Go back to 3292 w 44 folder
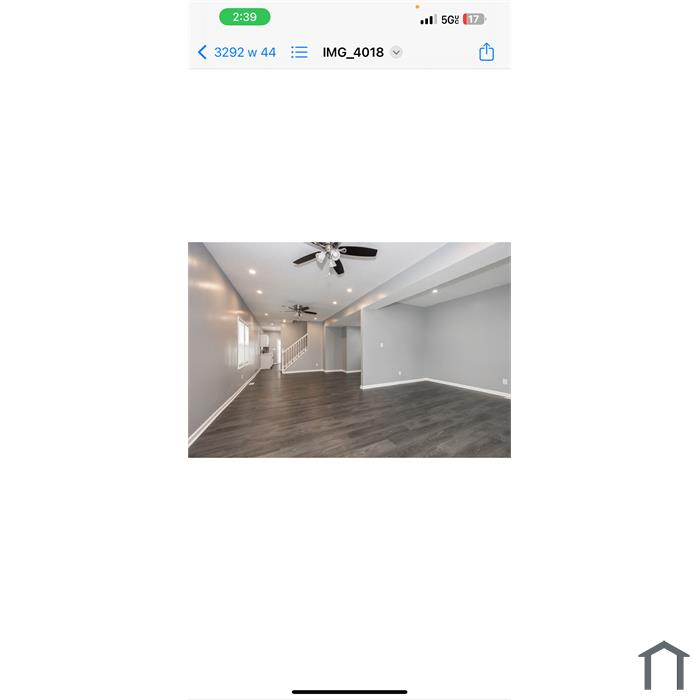Screen dimensions: 700x700 click(237, 52)
